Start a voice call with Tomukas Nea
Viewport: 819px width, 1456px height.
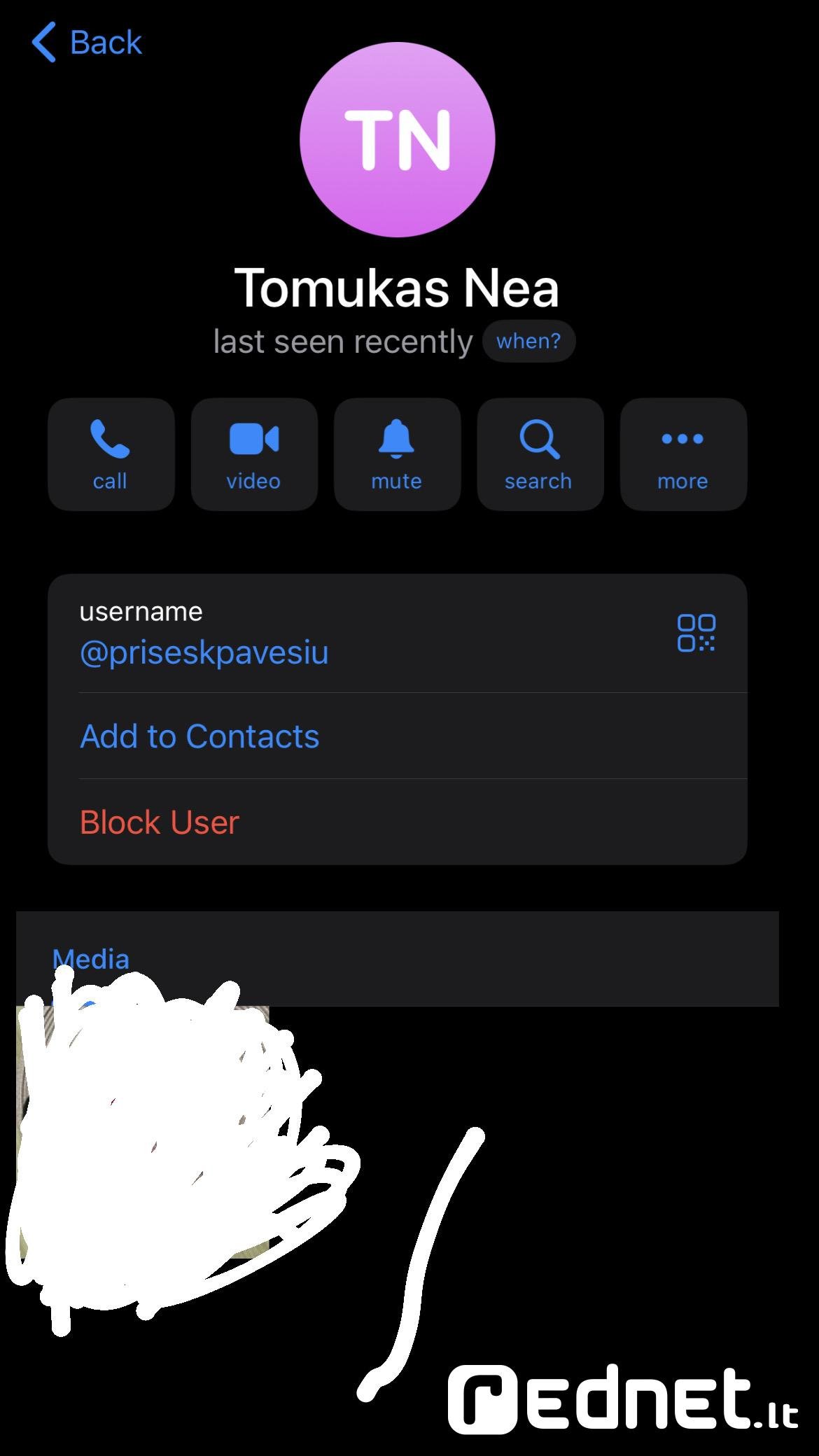click(x=111, y=454)
